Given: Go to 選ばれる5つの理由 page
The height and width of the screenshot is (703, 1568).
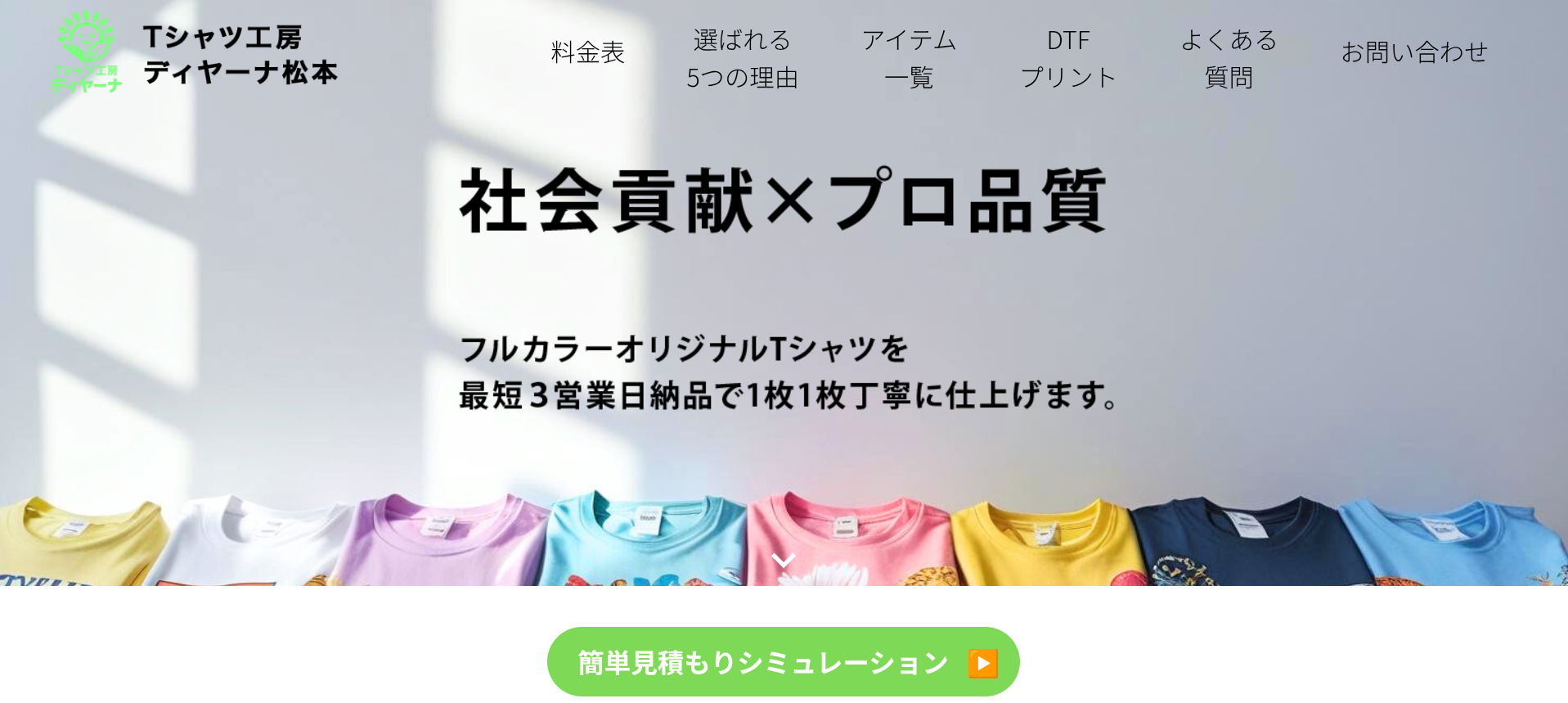Looking at the screenshot, I should (x=742, y=58).
